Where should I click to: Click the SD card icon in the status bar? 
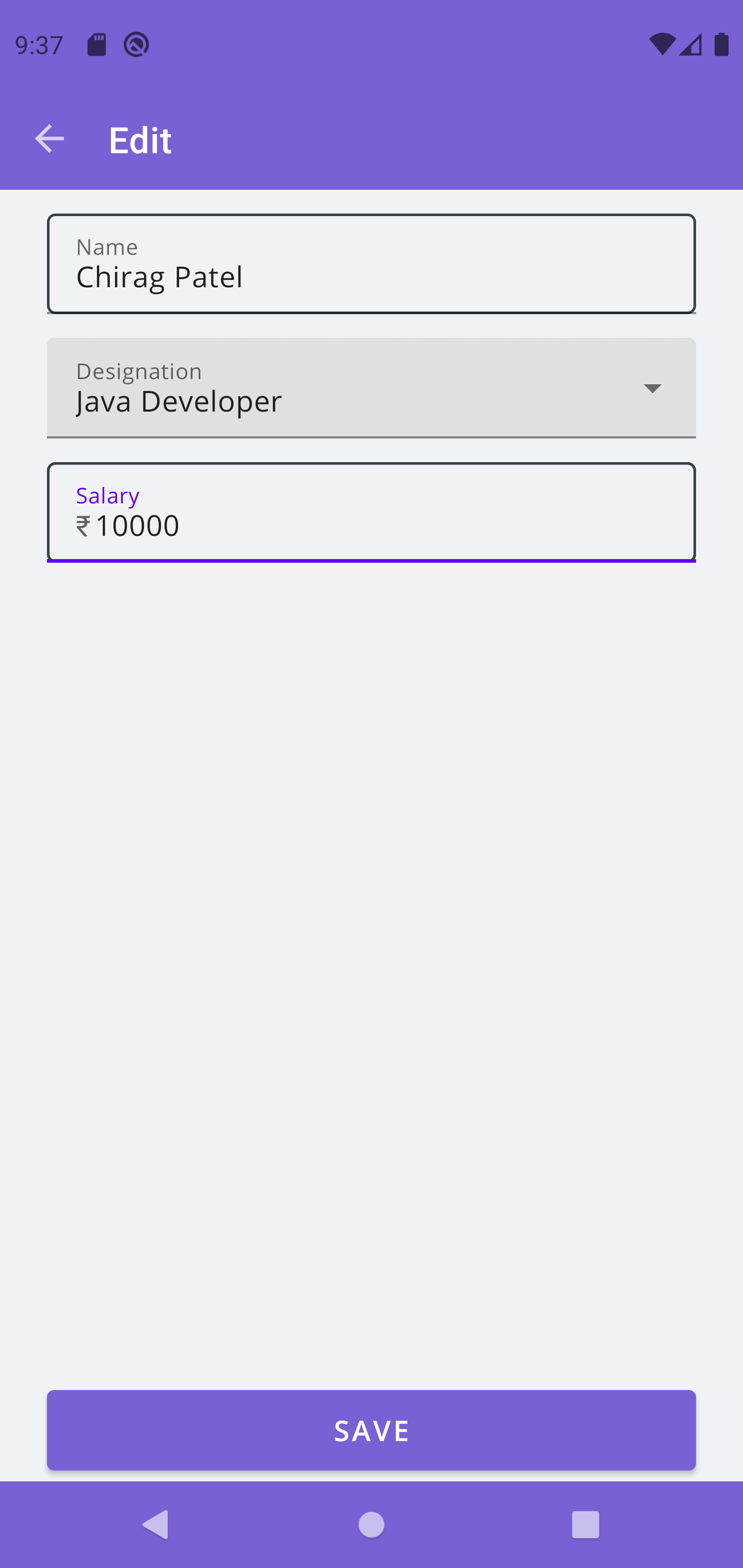pyautogui.click(x=96, y=43)
